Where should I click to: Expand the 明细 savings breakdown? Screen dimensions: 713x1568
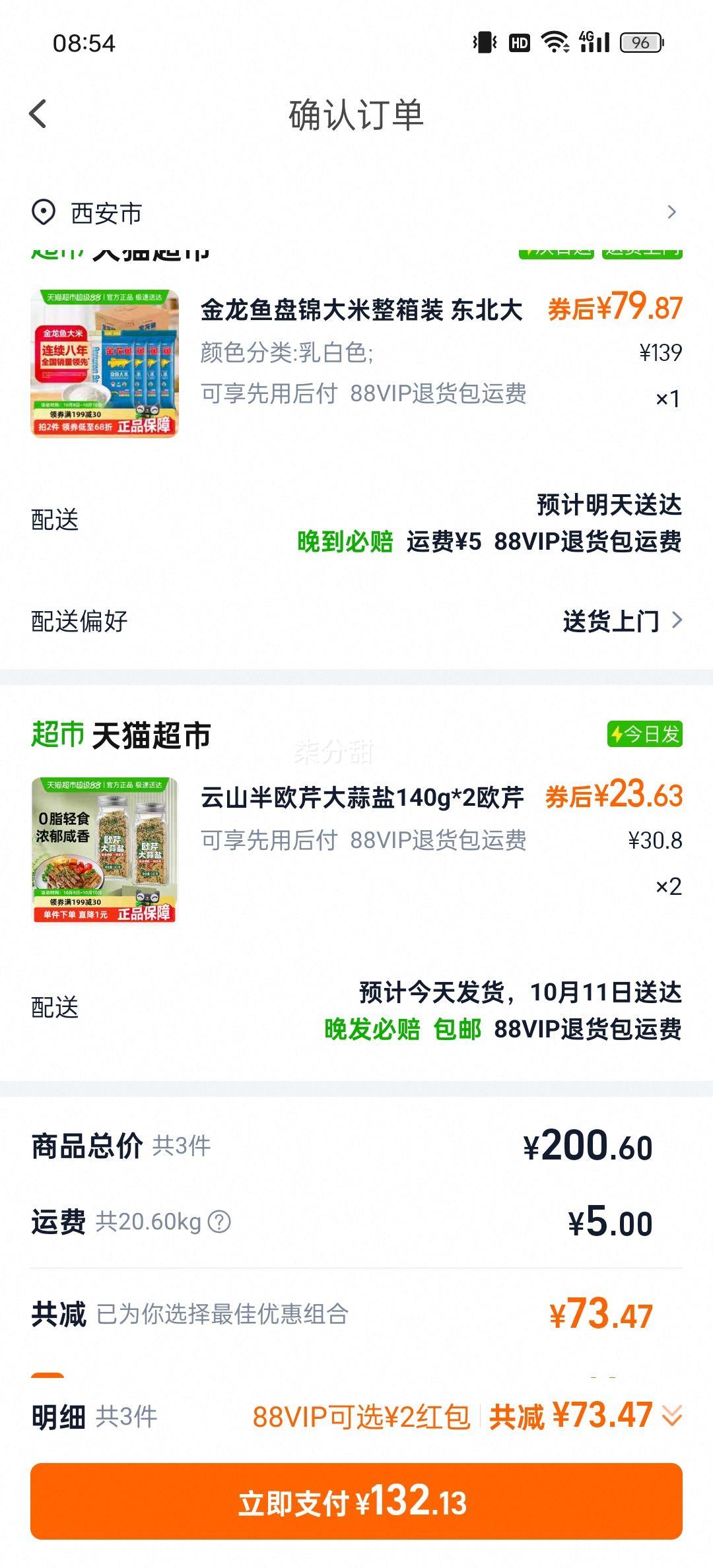click(x=672, y=1416)
